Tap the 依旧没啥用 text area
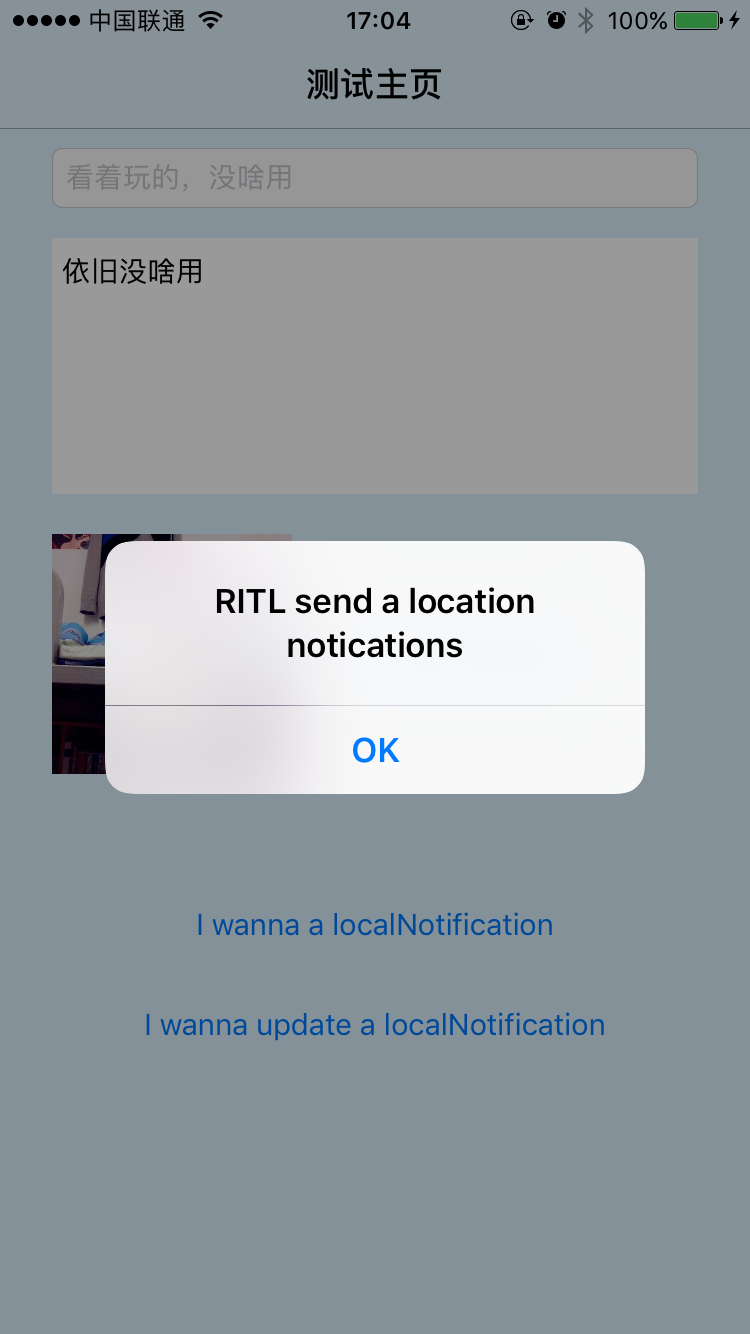Viewport: 750px width, 1334px height. [x=375, y=365]
